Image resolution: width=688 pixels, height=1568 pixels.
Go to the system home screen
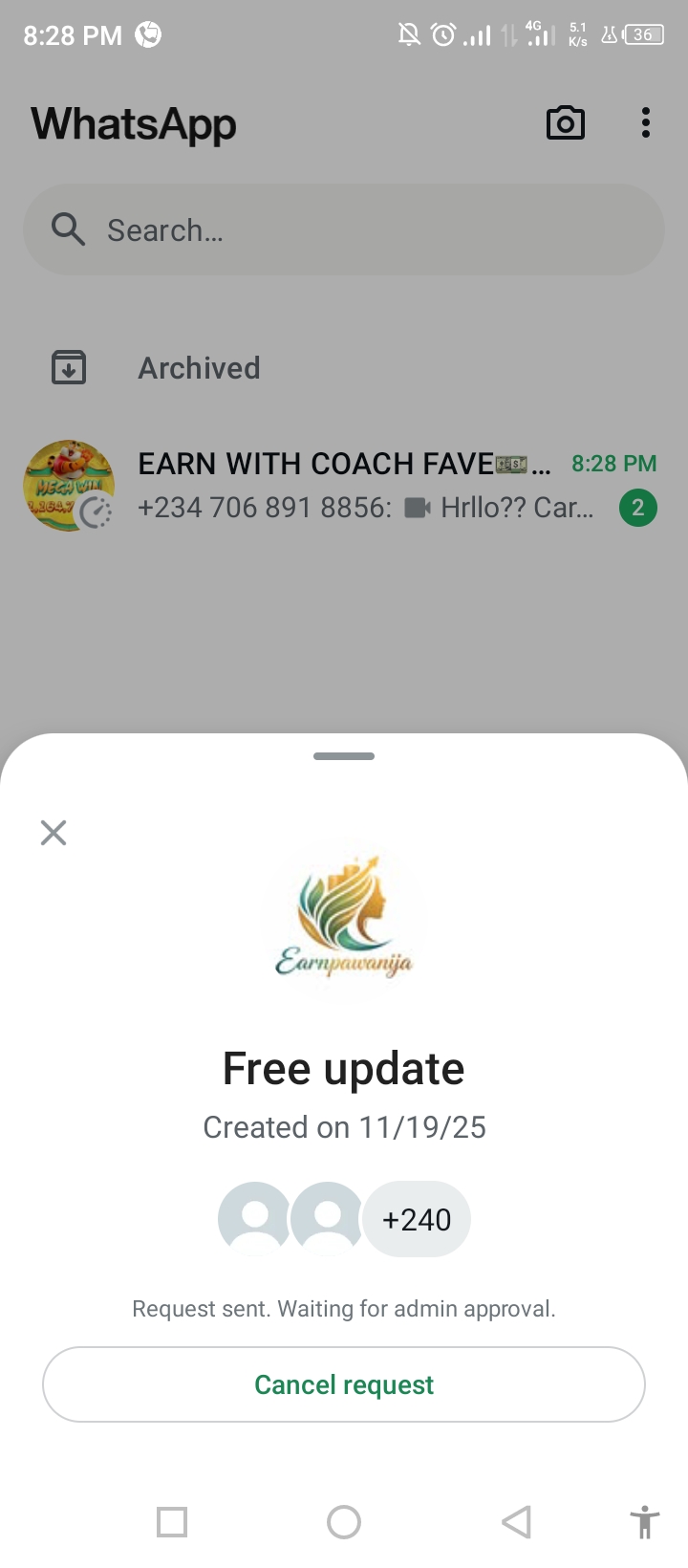coord(344,1521)
